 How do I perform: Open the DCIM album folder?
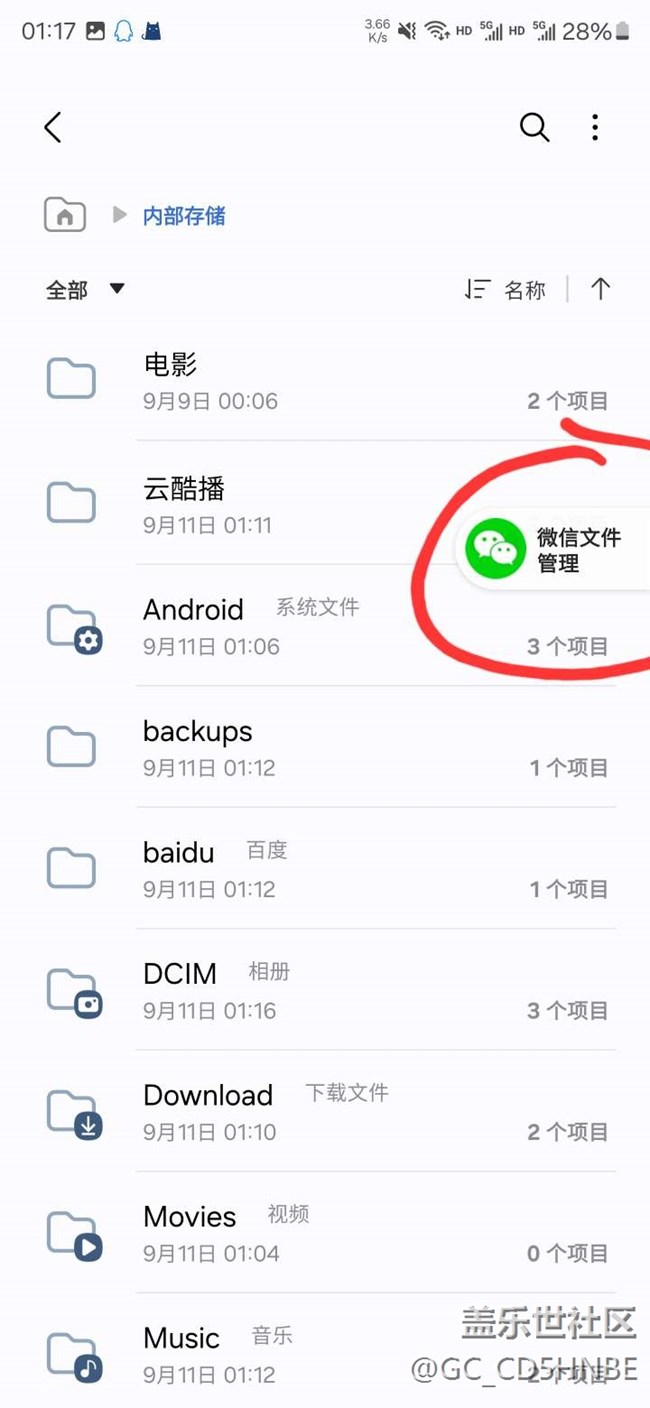[x=325, y=989]
